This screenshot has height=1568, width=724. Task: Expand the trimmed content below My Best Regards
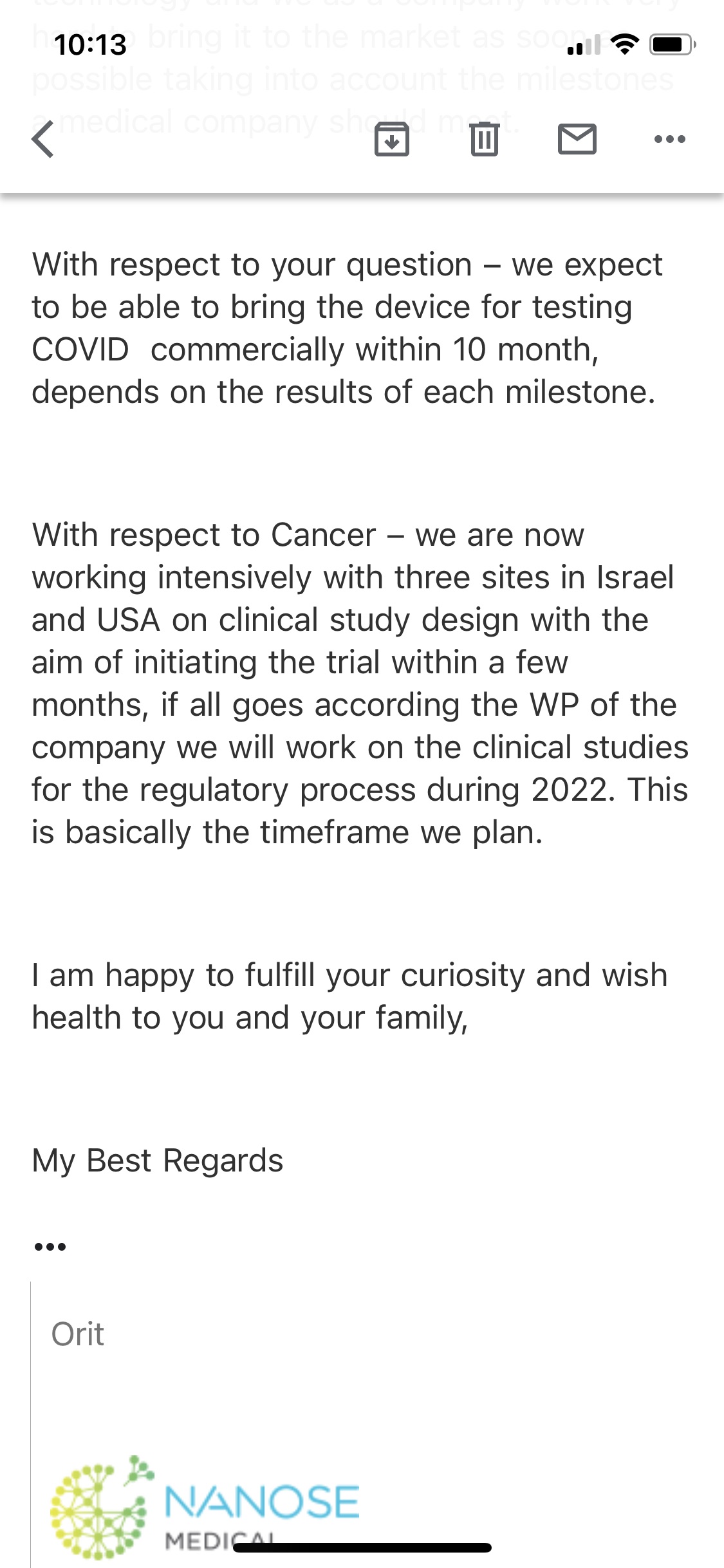coord(50,1247)
